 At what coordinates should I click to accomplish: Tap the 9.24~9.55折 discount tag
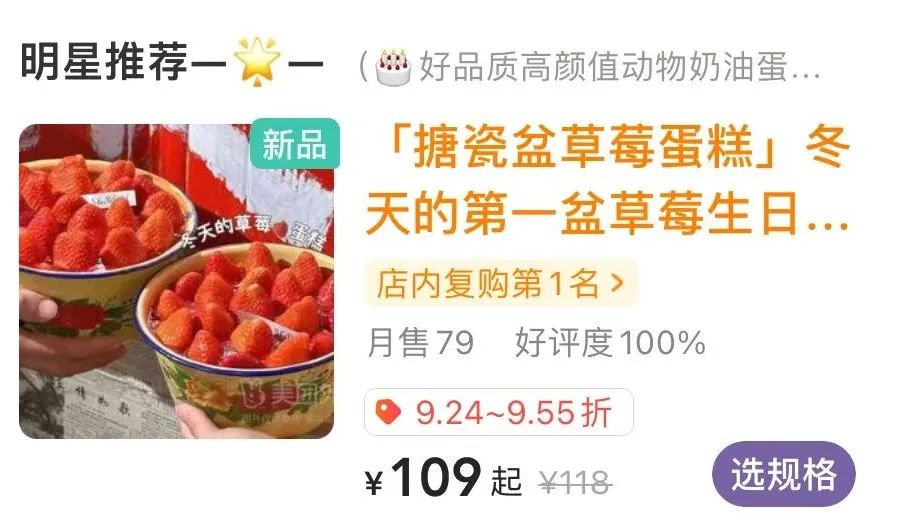tap(498, 412)
